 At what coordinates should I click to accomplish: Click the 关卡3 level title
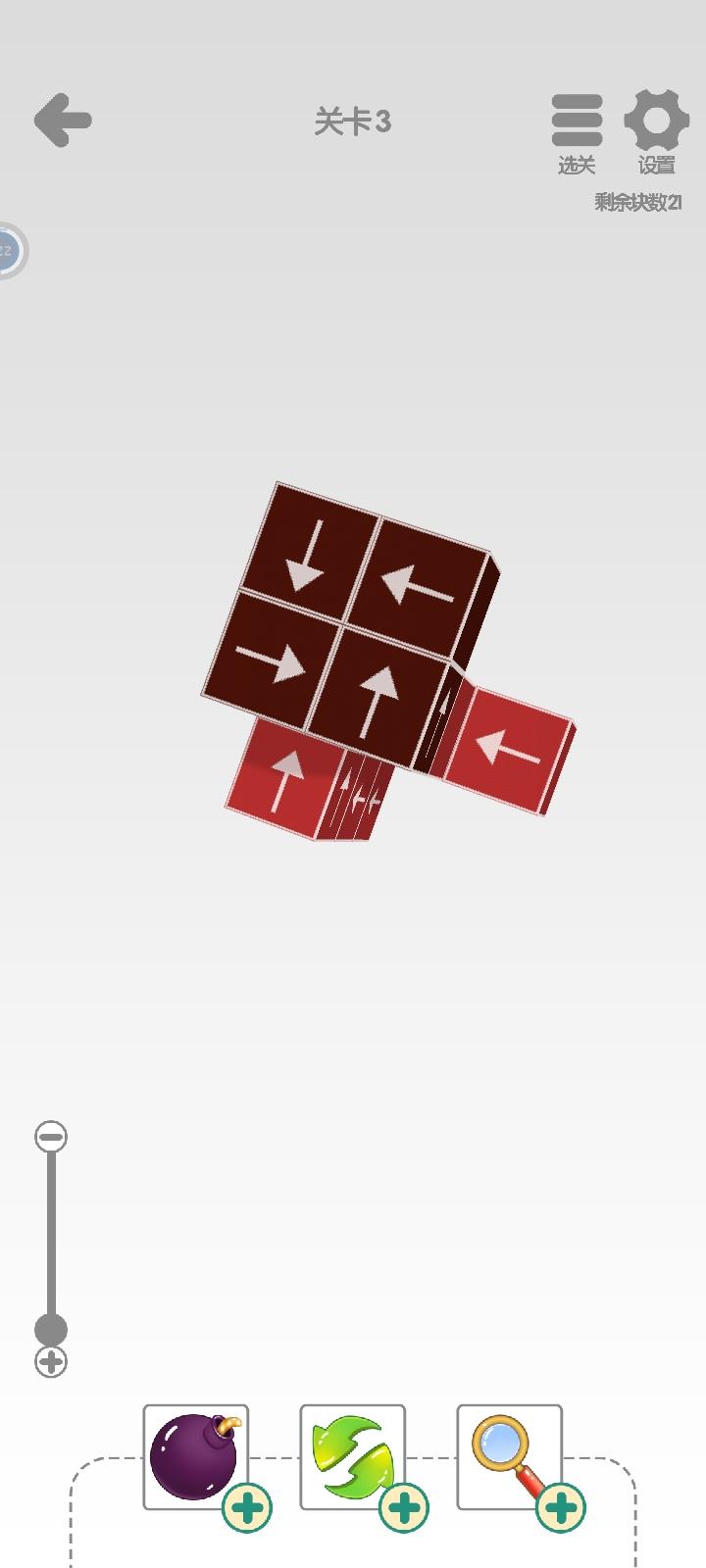[353, 122]
